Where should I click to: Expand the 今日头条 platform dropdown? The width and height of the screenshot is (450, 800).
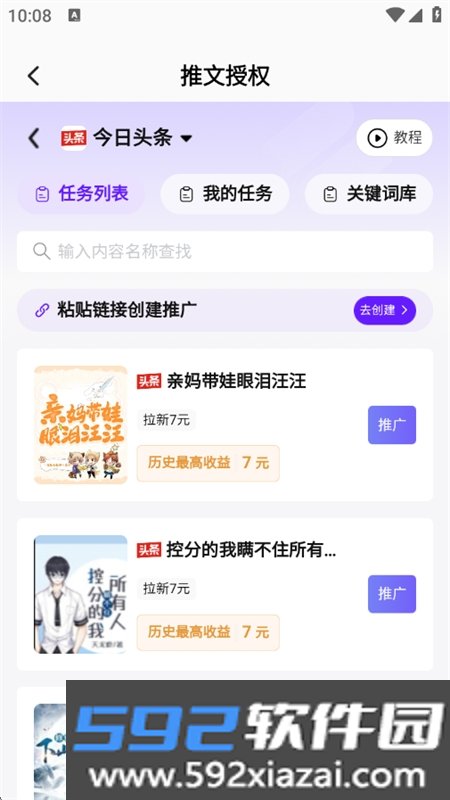pyautogui.click(x=186, y=138)
